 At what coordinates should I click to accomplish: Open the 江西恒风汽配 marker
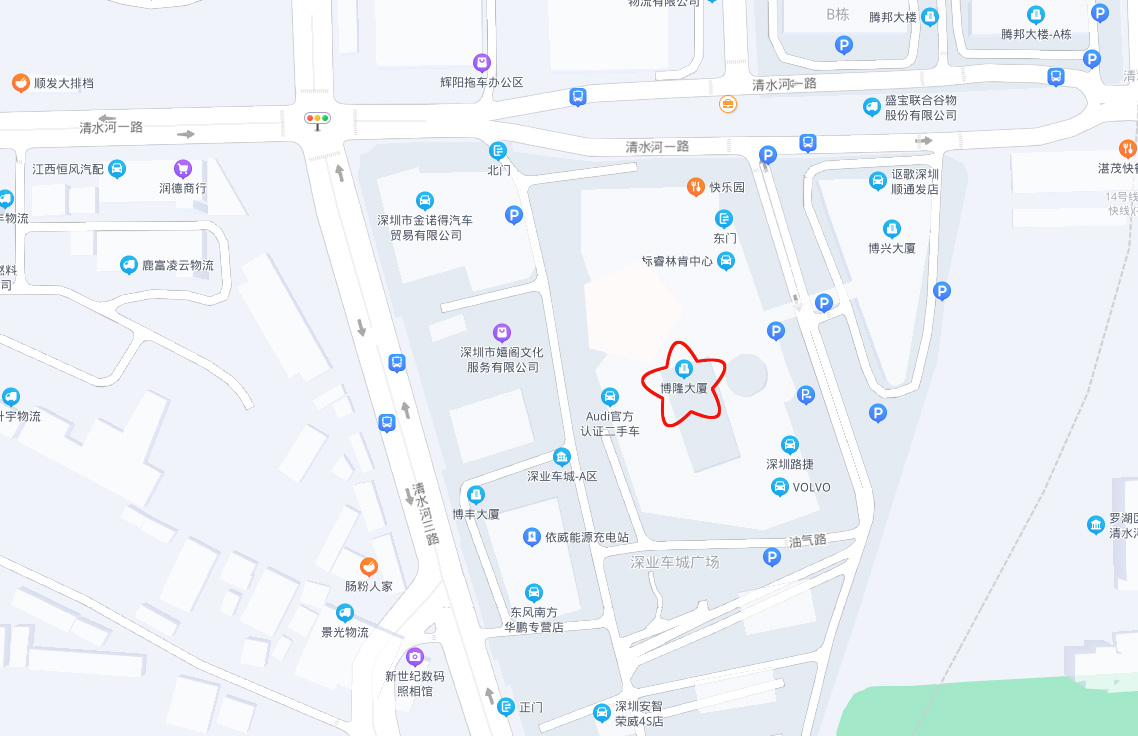(x=117, y=169)
